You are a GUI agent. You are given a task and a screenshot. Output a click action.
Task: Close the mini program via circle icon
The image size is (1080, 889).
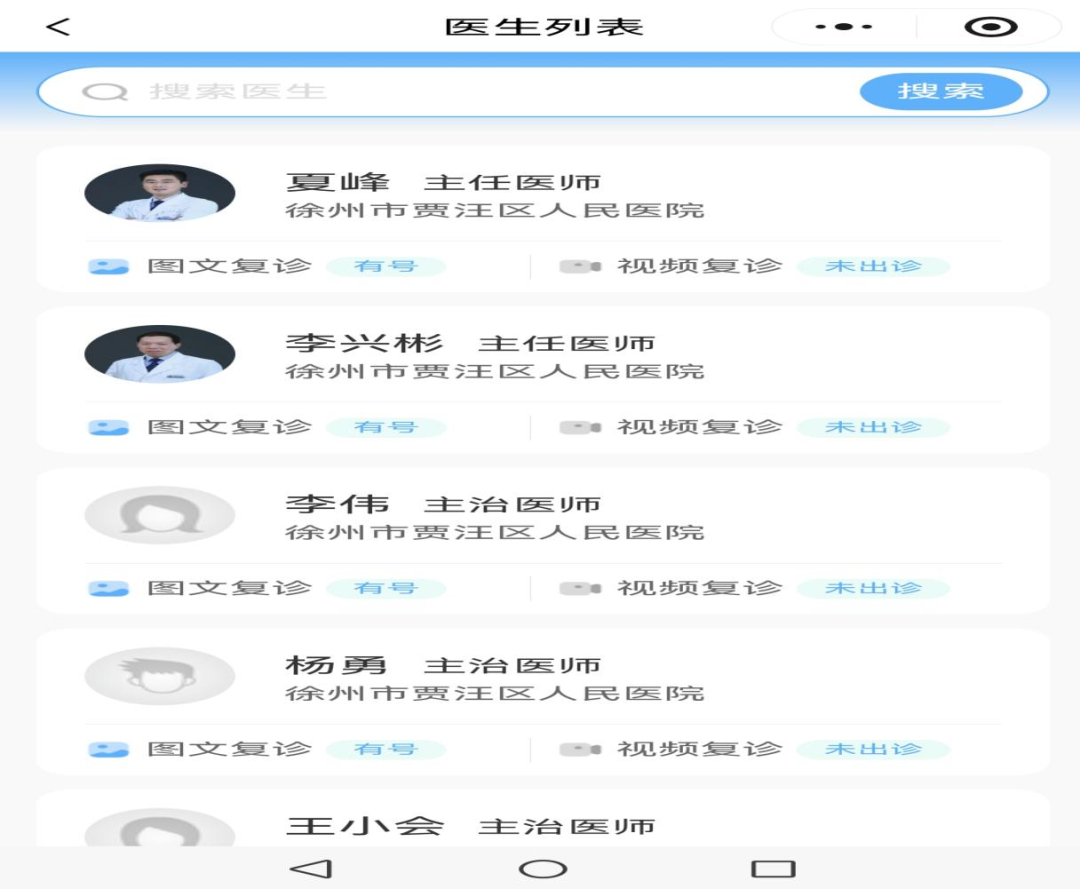coord(990,27)
